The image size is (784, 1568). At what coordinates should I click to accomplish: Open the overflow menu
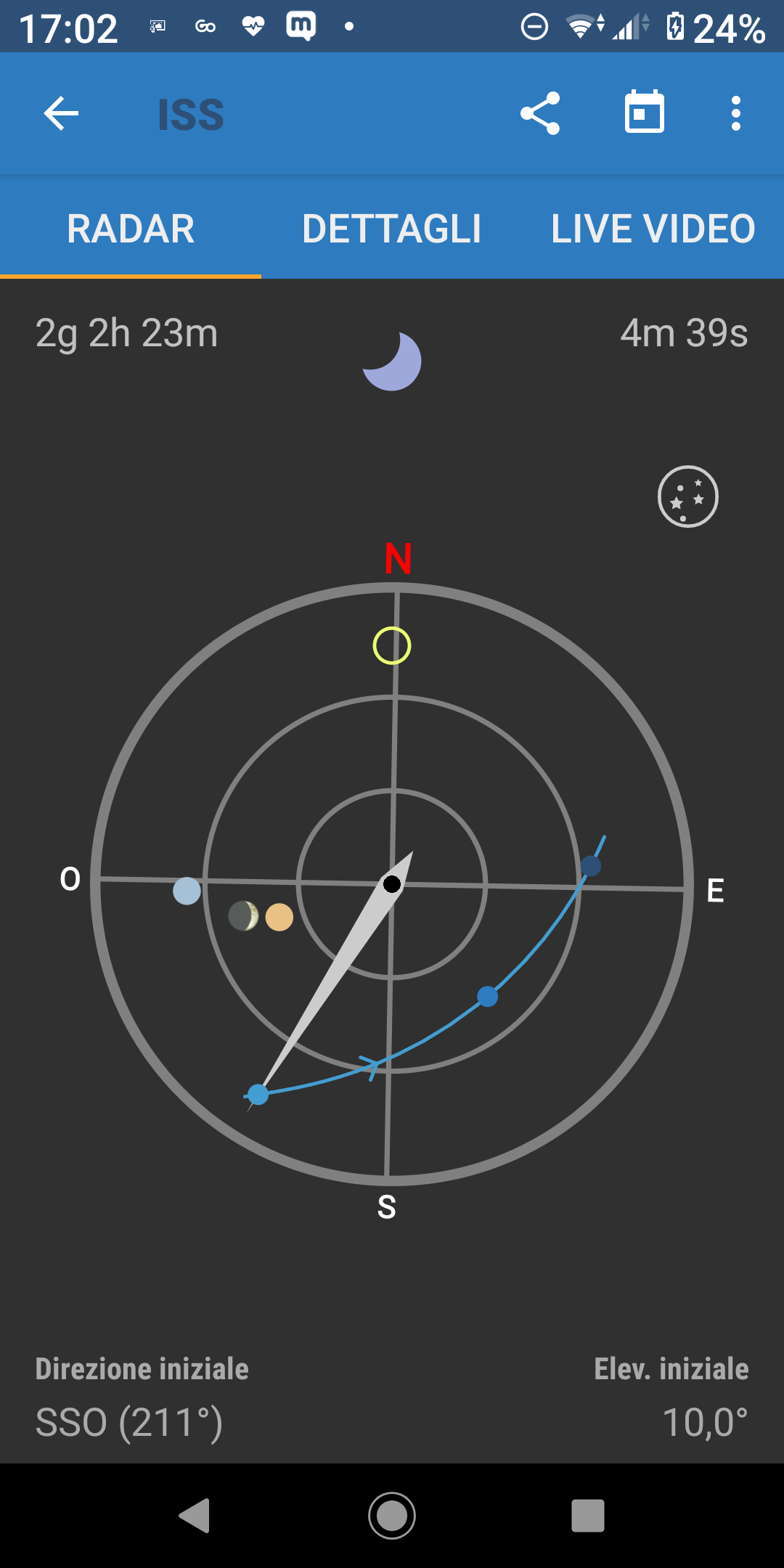tap(736, 113)
